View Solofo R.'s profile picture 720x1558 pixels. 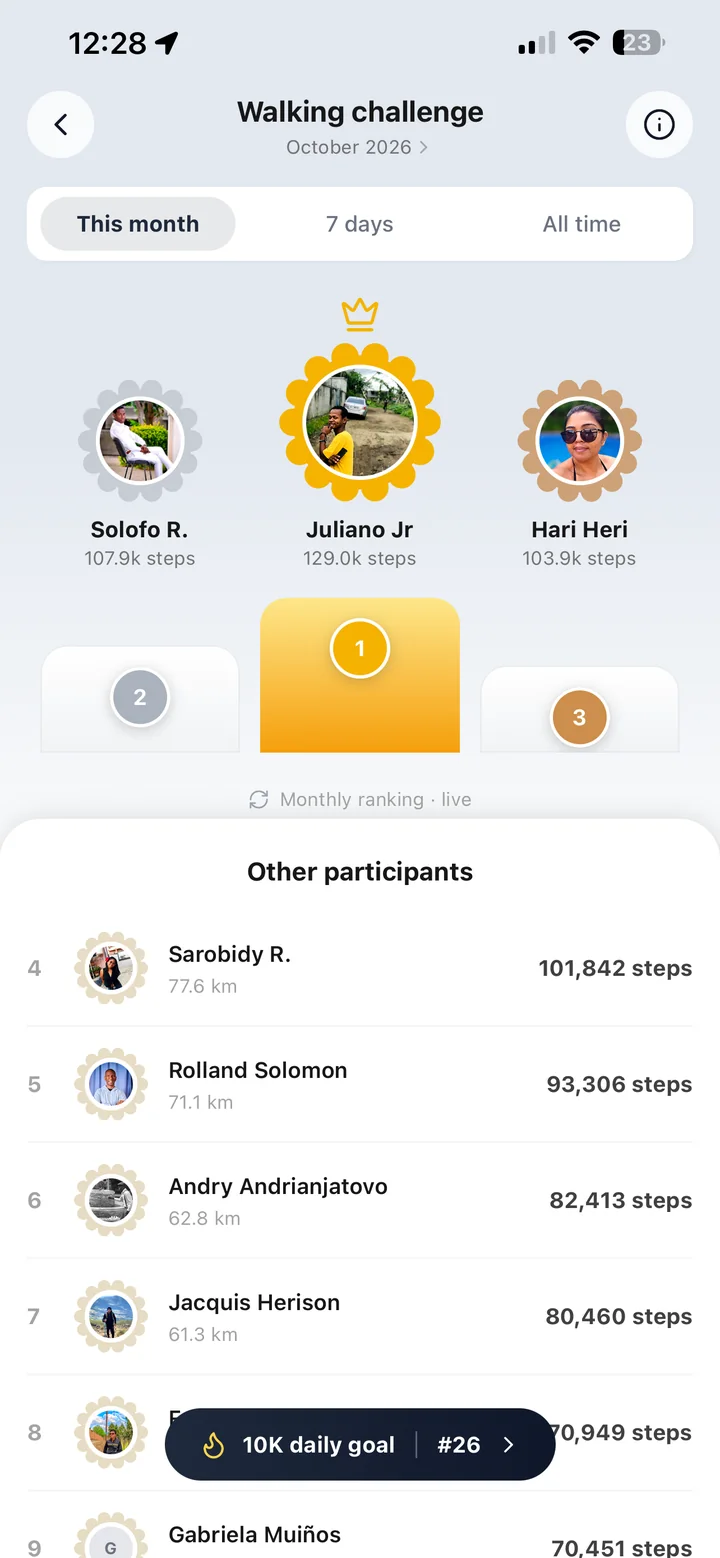coord(140,441)
